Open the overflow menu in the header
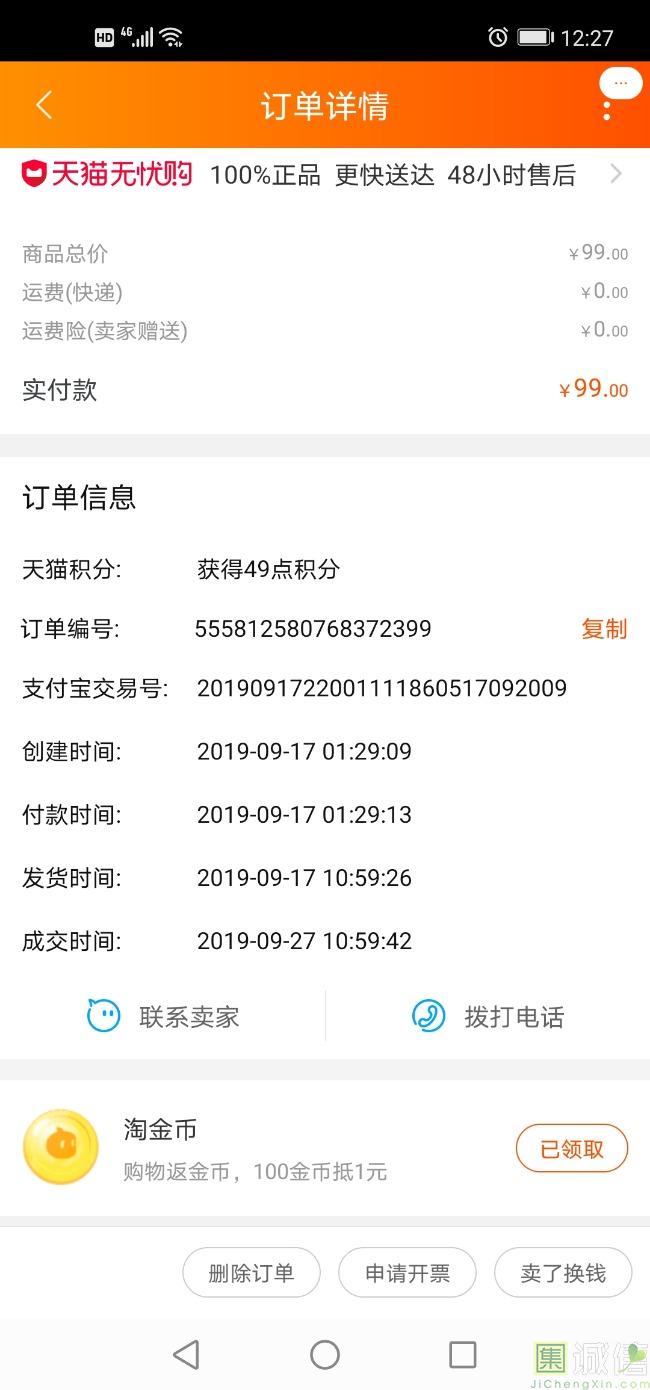Screen dimensions: 650x1390 click(606, 107)
